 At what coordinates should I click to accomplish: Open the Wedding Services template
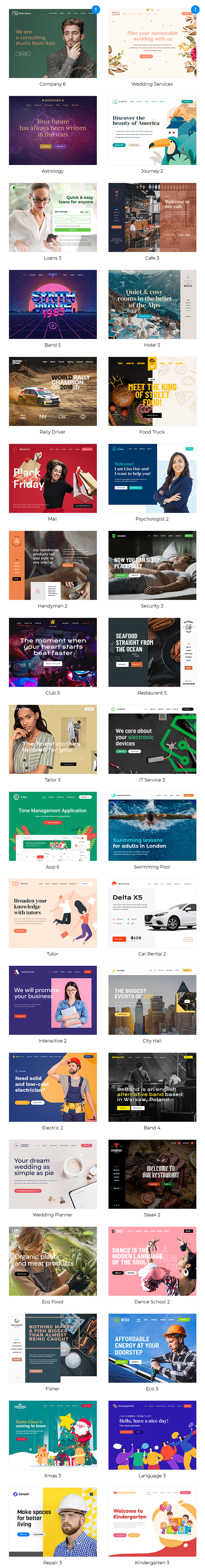[152, 43]
